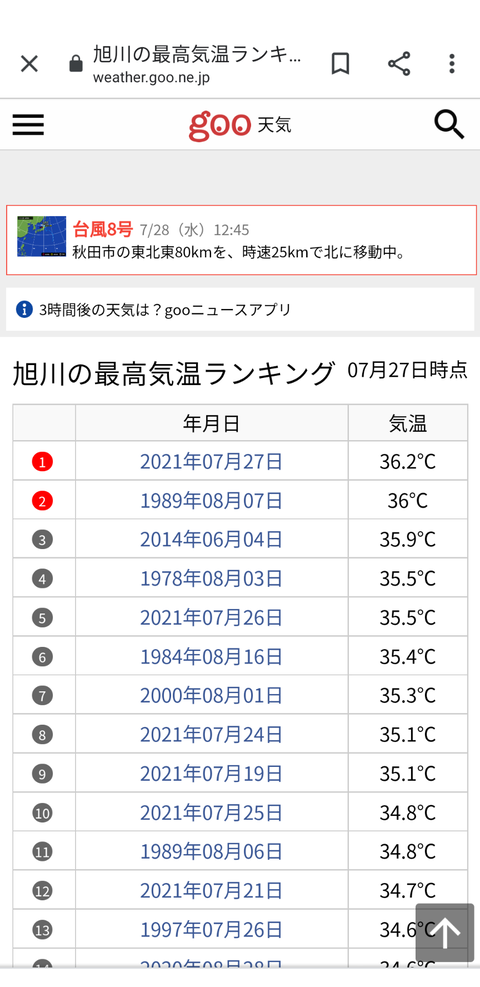Open the 2021年07月26日 date link

[211, 618]
